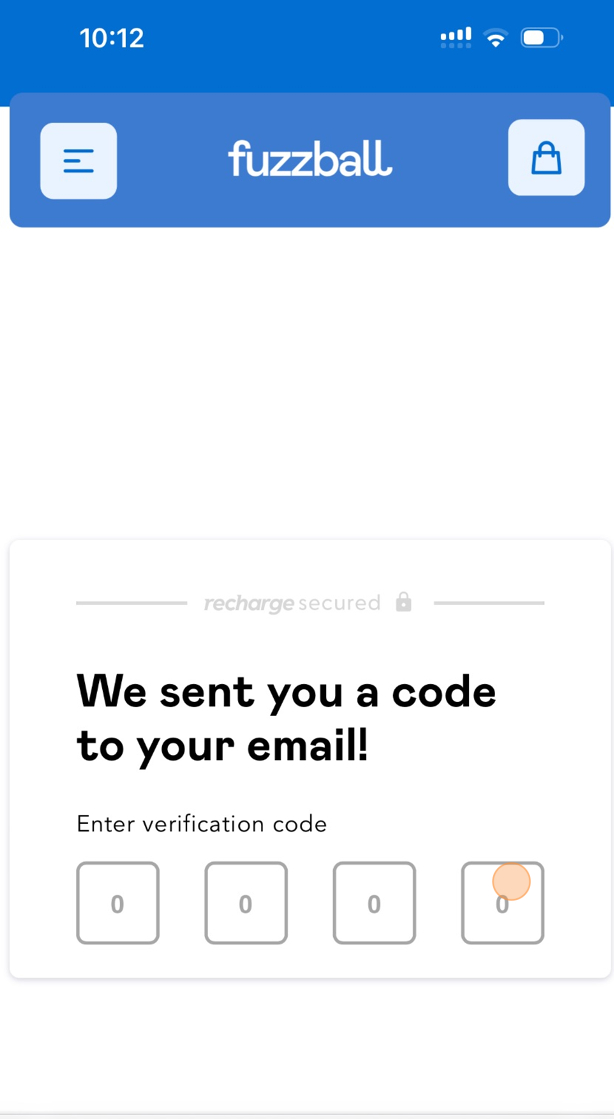Select the second verification code digit box

pyautogui.click(x=246, y=903)
